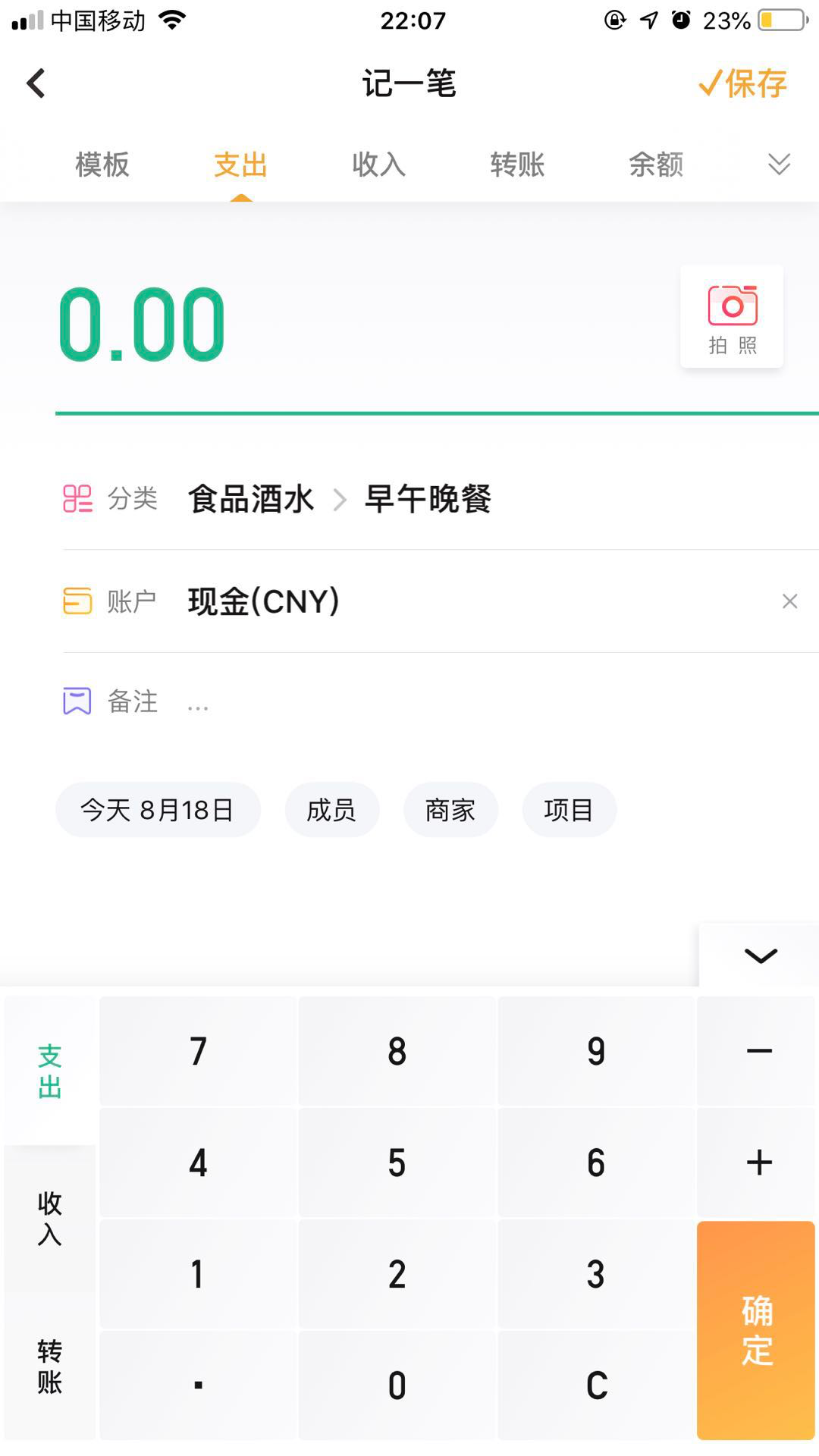Switch to the 收入 top tab
This screenshot has width=819, height=1456.
point(378,165)
